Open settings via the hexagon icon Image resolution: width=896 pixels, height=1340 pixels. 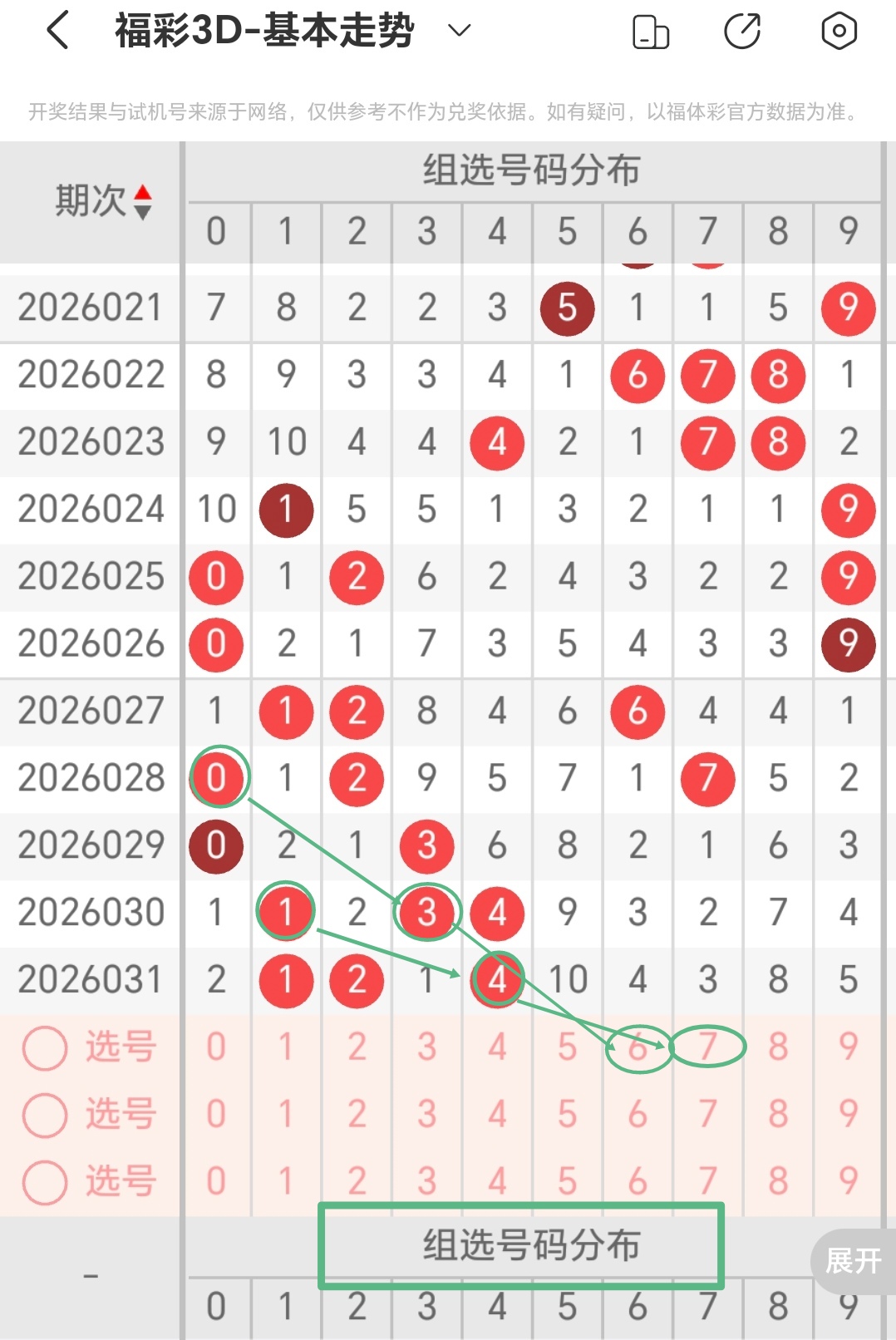pos(839,32)
